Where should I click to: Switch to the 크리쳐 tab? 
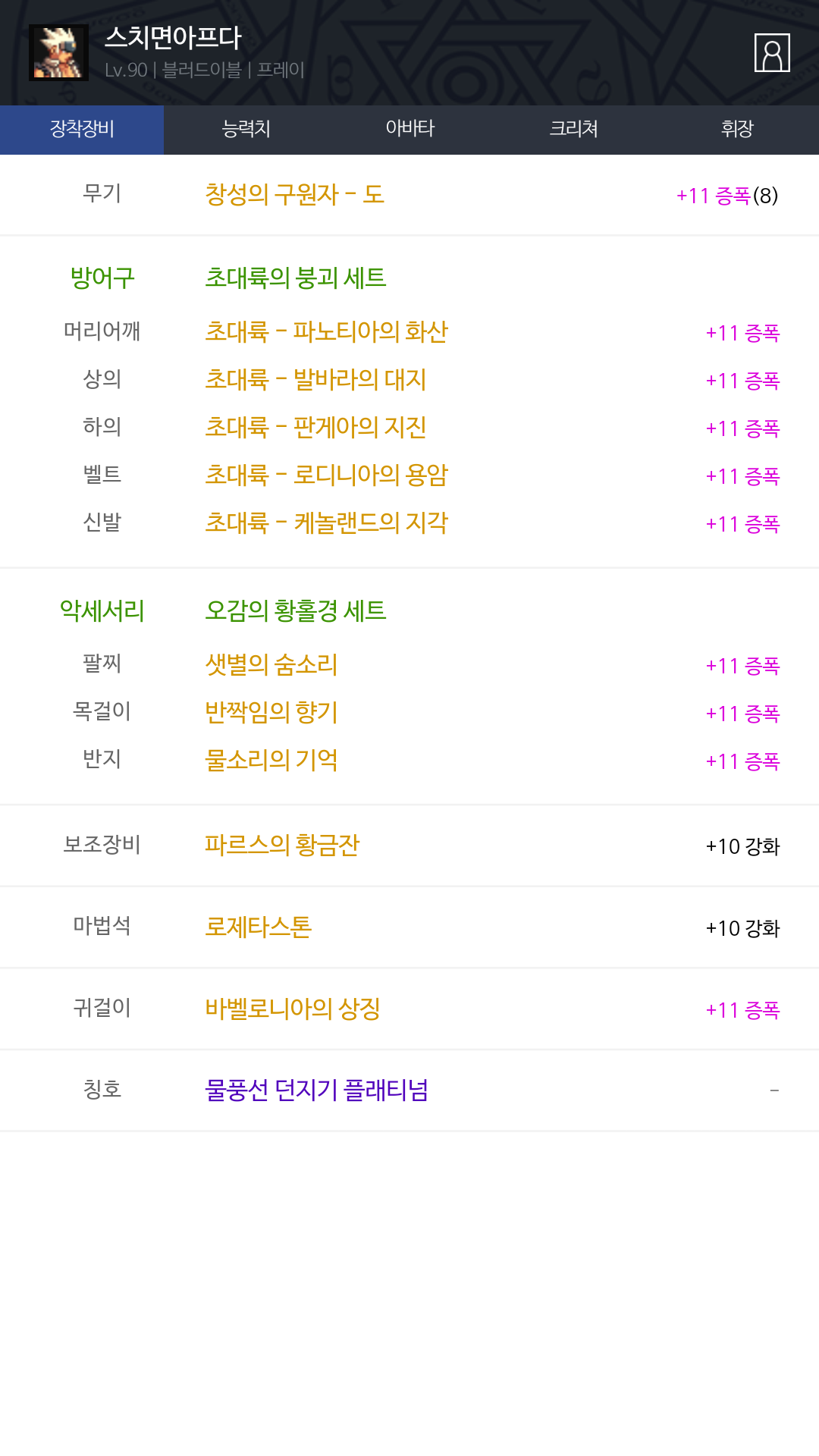573,130
